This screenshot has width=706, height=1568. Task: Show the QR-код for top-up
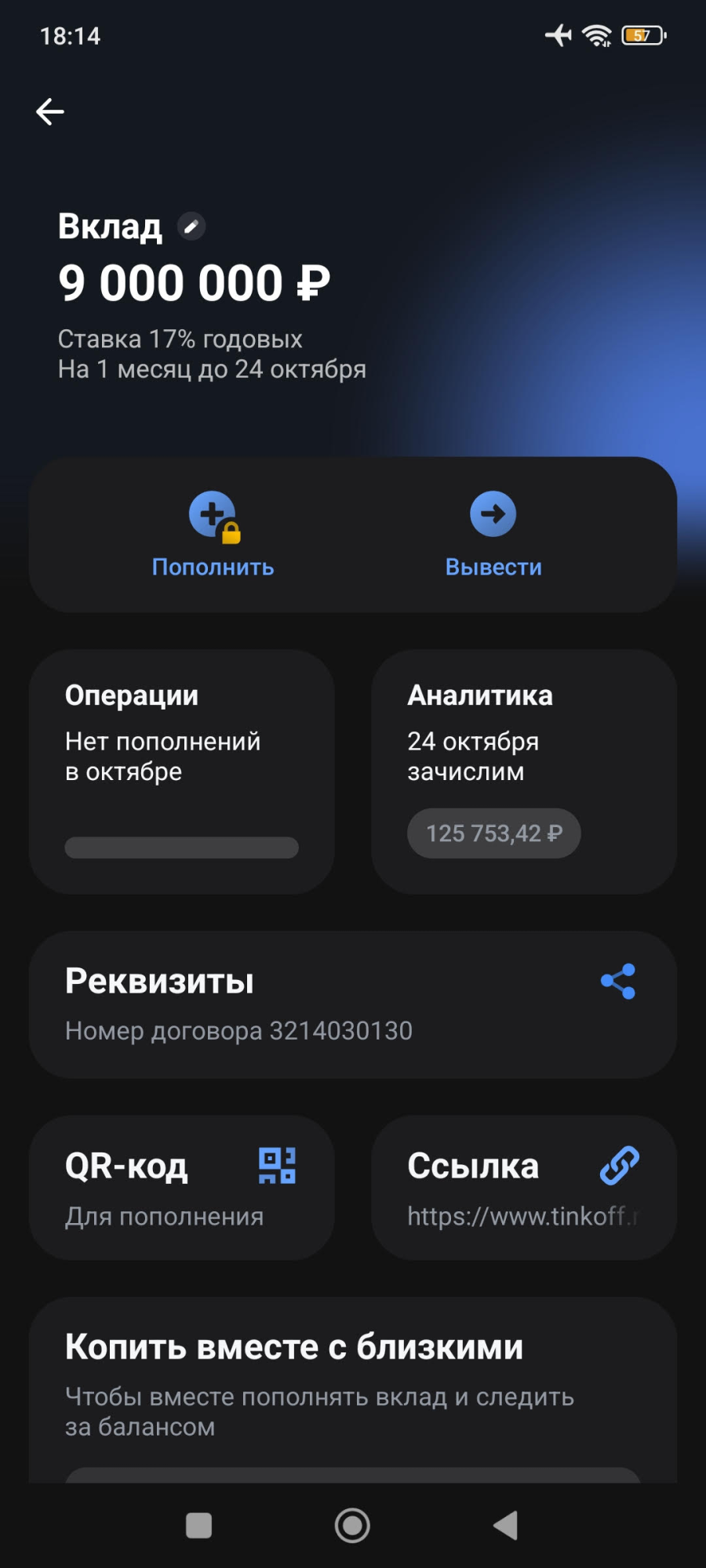tap(181, 1187)
